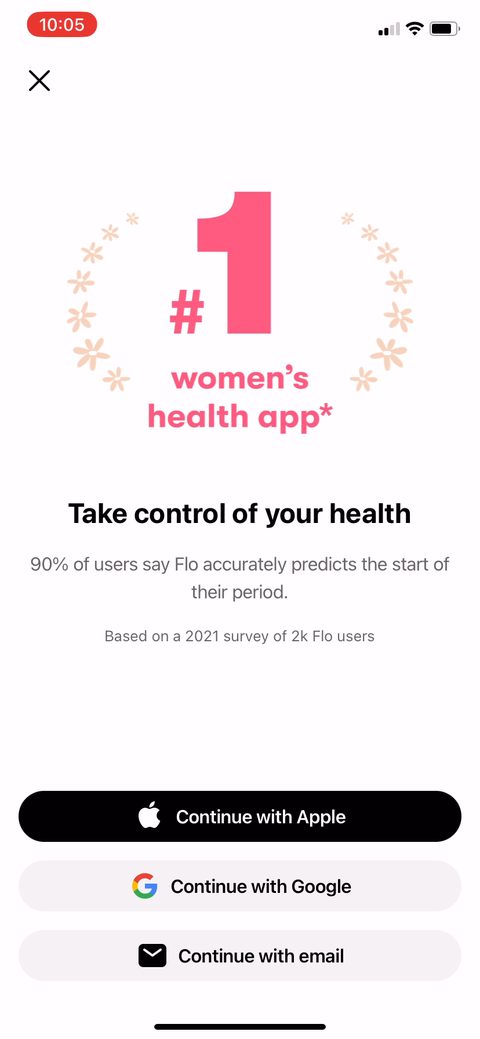The image size is (480, 1039).
Task: Sign in using Continue with Google
Action: [239, 886]
